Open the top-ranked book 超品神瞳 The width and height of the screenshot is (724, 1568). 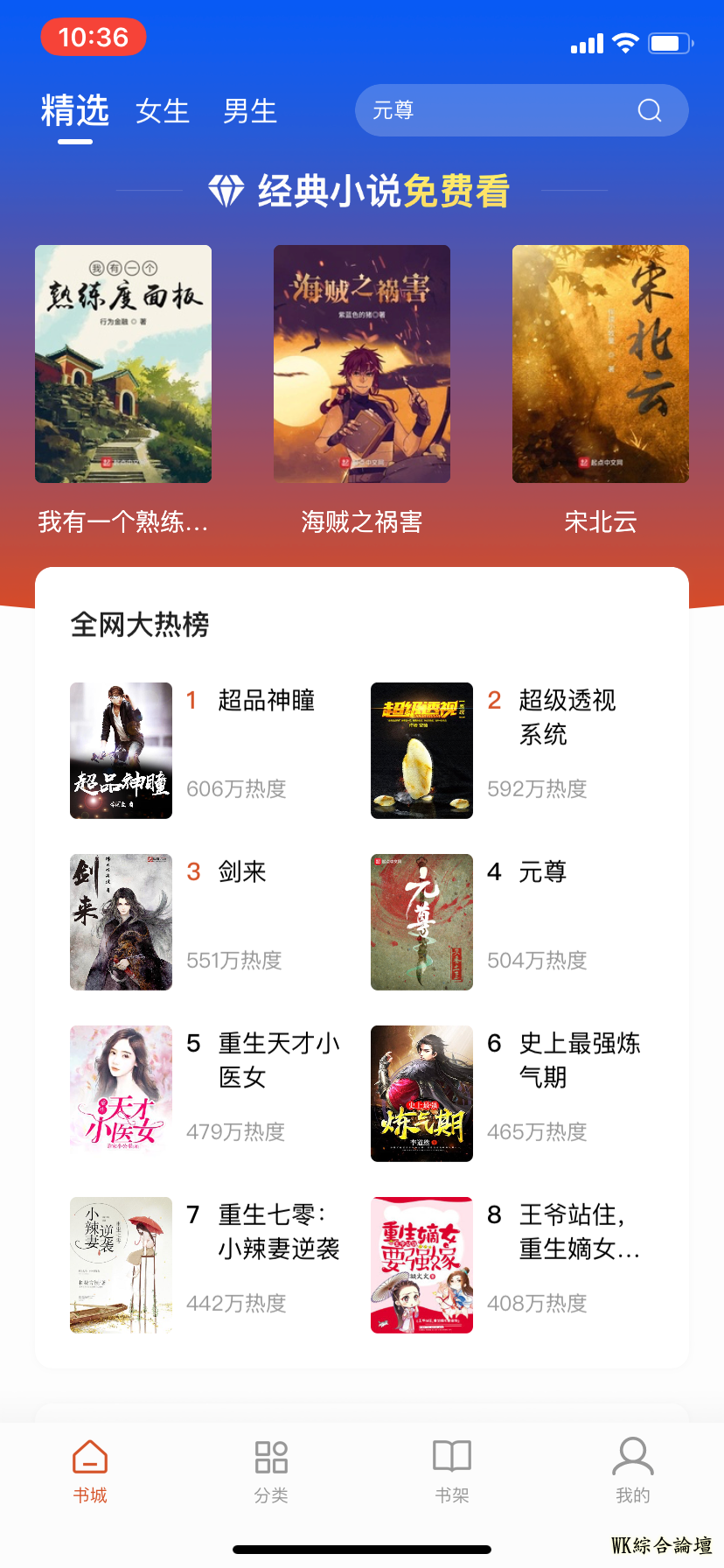click(122, 751)
